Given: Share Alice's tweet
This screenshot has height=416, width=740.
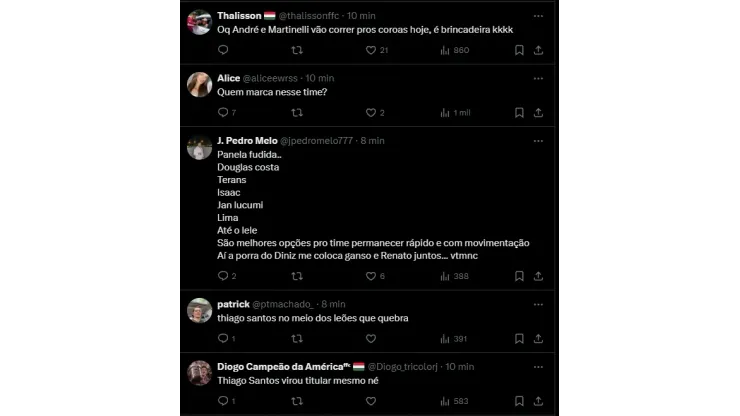Looking at the screenshot, I should pyautogui.click(x=539, y=113).
